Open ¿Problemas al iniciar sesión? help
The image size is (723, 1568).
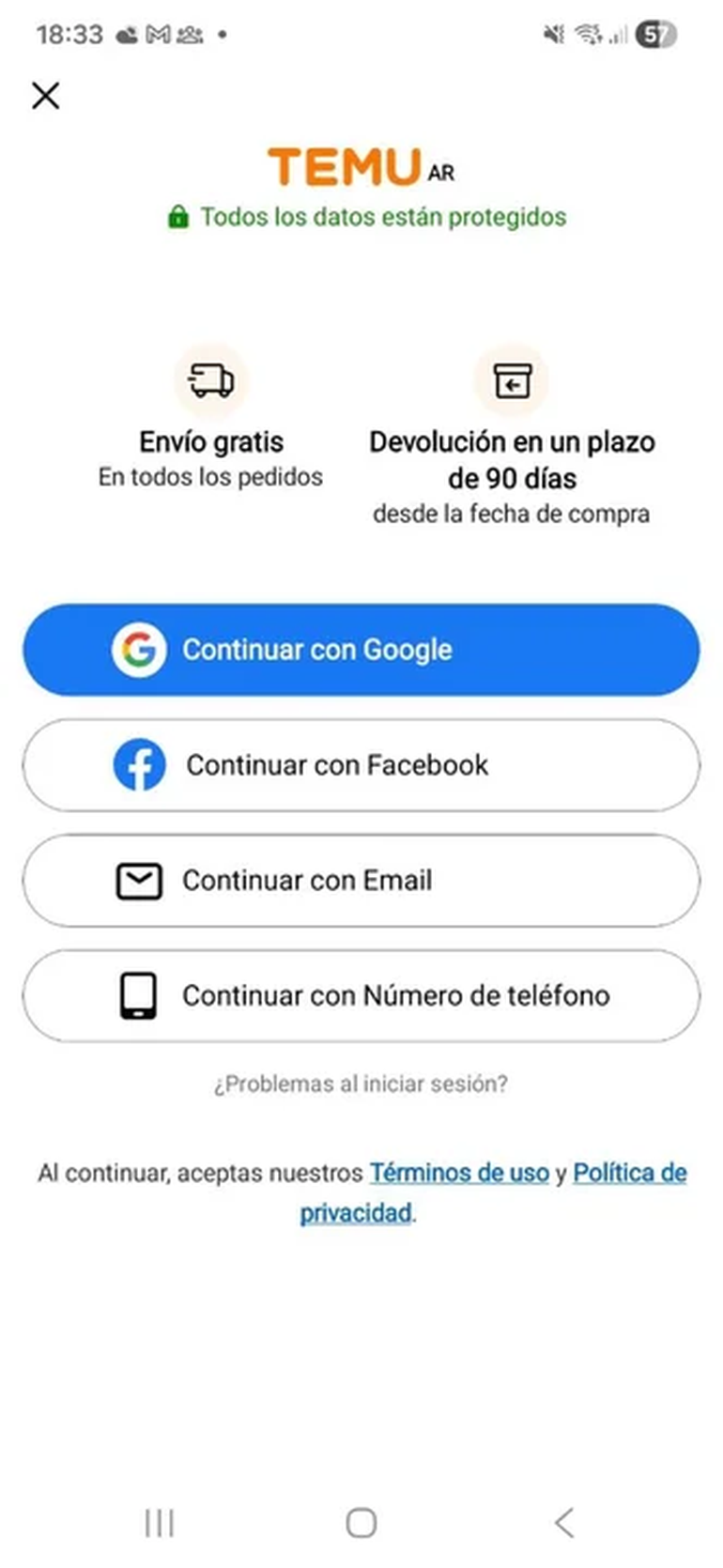point(361,1084)
